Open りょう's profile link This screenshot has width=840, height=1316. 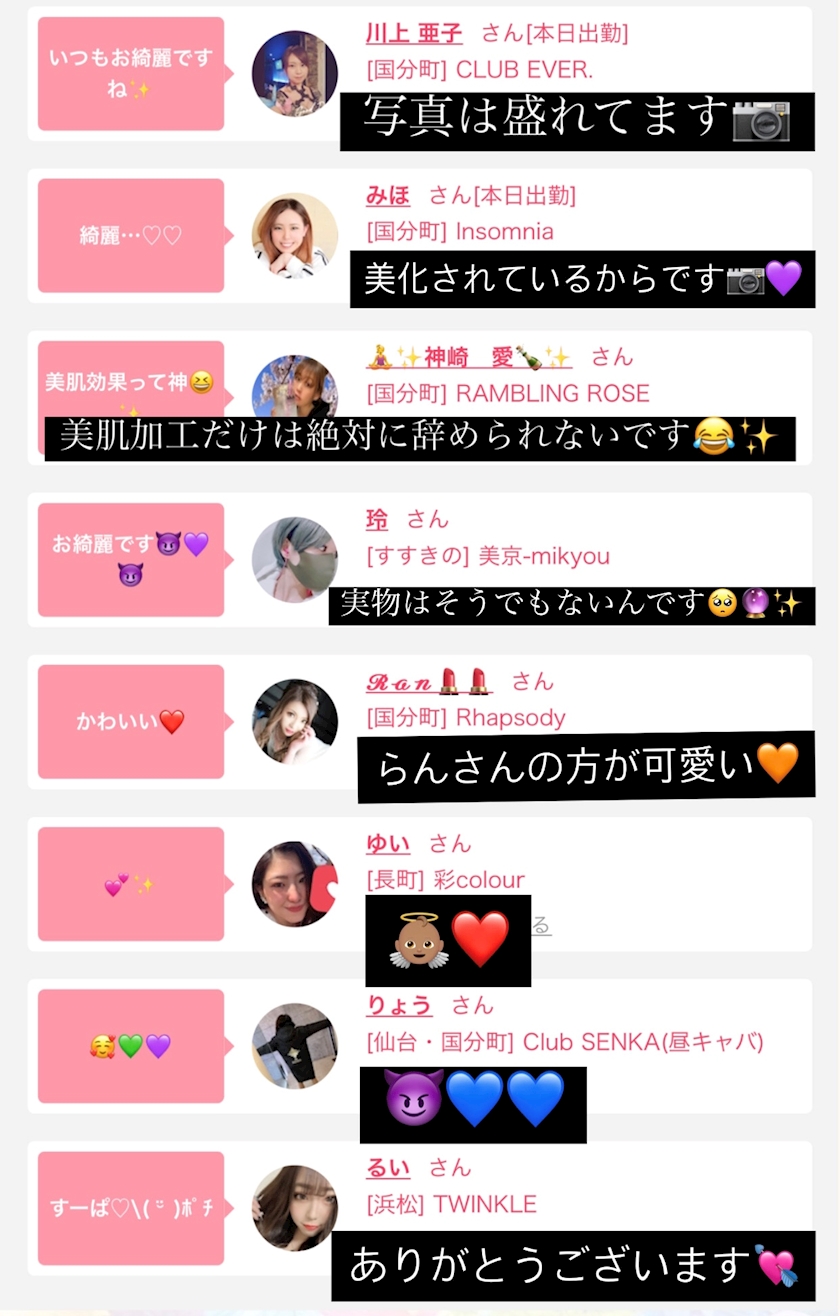coord(399,1005)
